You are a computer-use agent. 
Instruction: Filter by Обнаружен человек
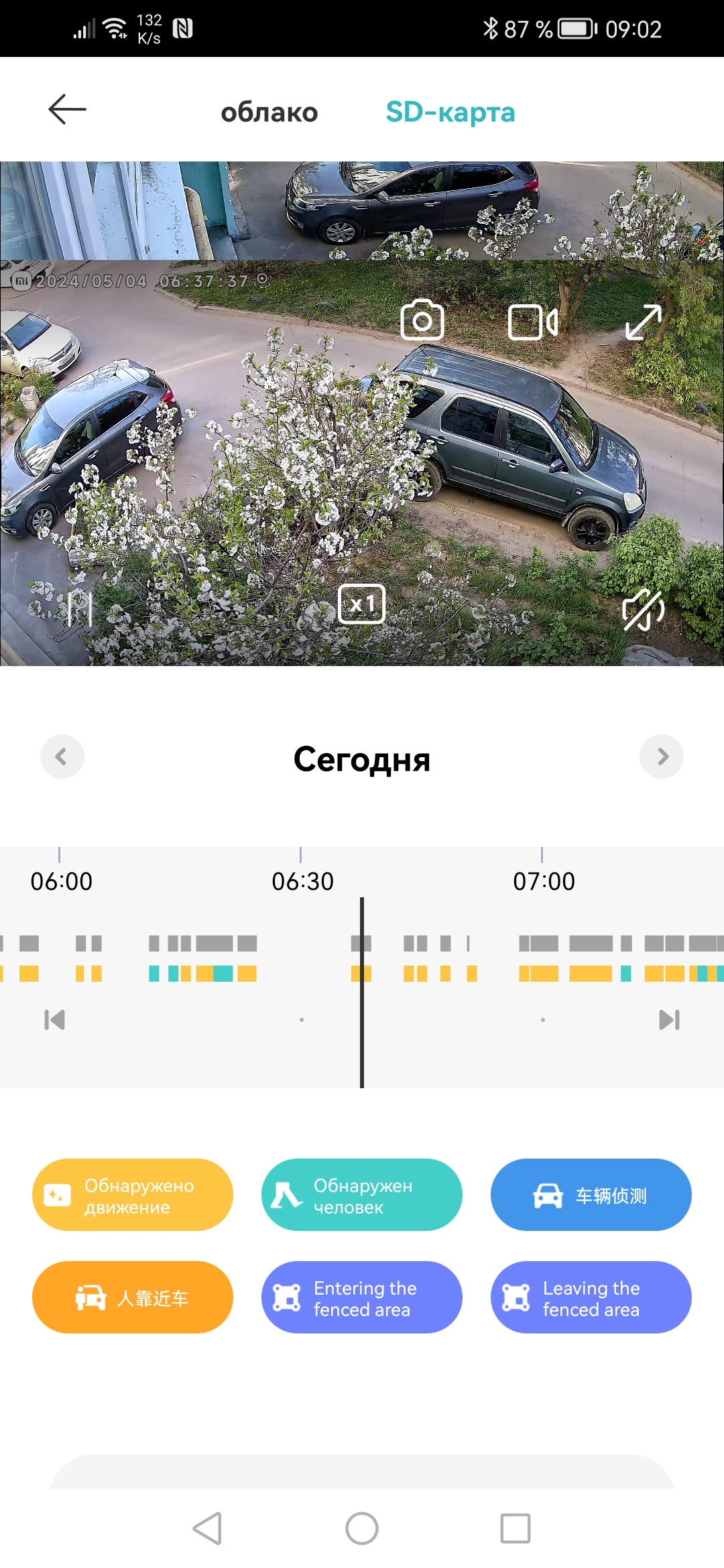coord(362,1195)
